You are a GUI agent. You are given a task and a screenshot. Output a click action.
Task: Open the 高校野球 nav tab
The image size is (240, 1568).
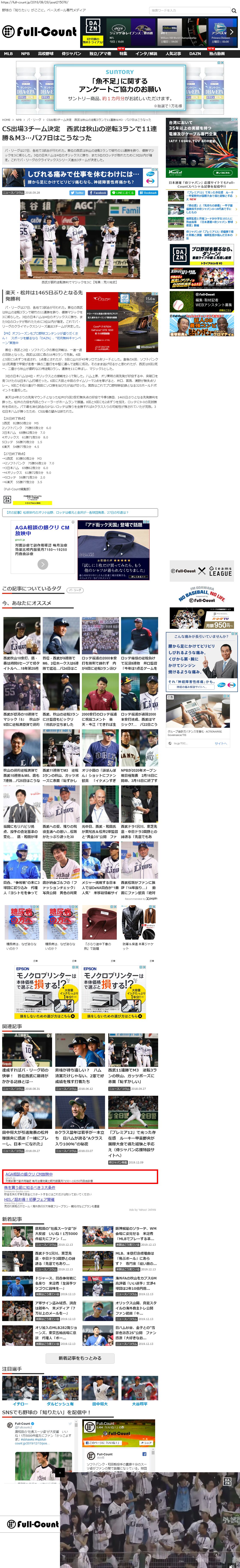(x=46, y=54)
